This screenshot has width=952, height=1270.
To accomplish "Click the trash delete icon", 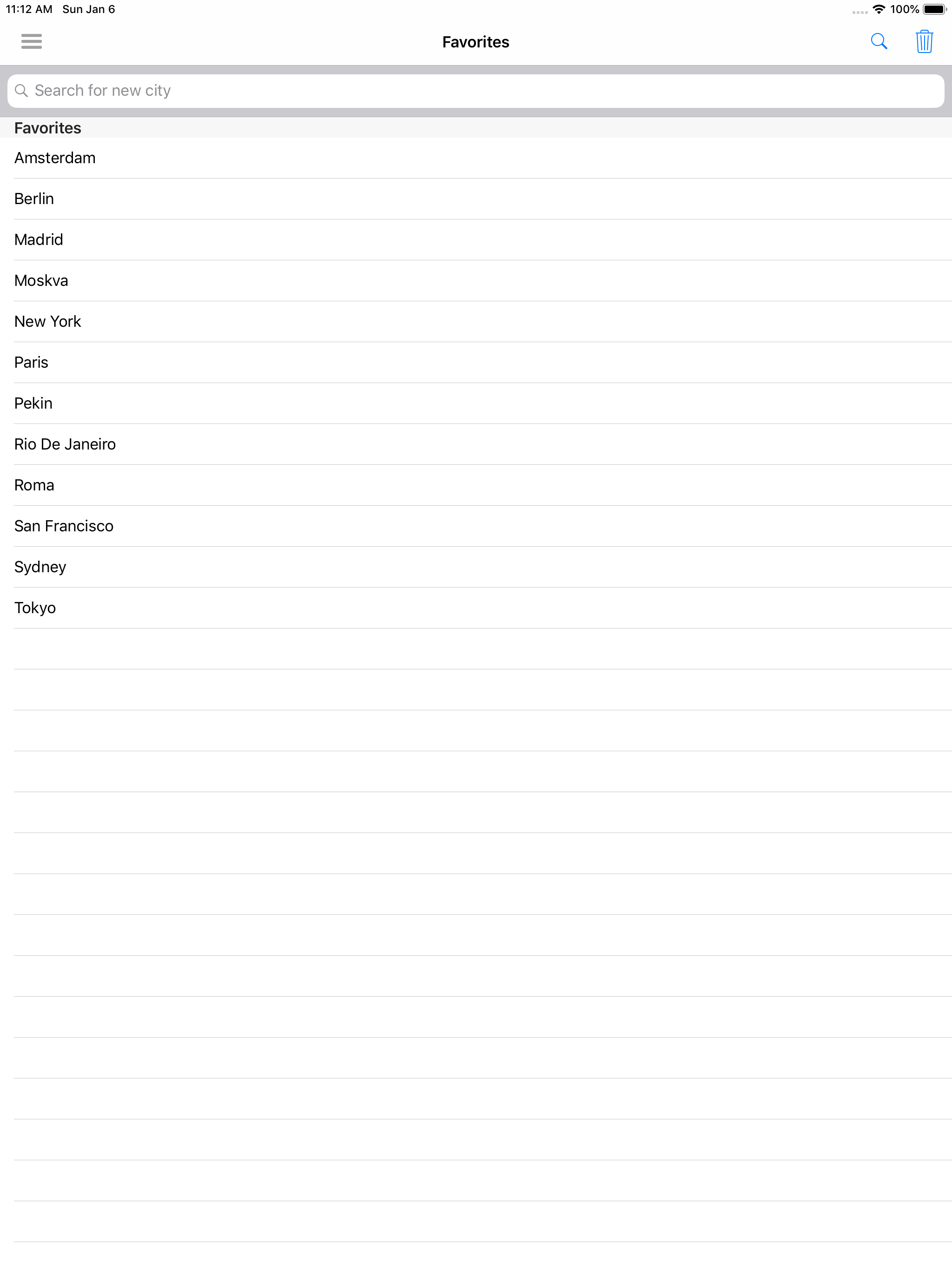I will 924,41.
